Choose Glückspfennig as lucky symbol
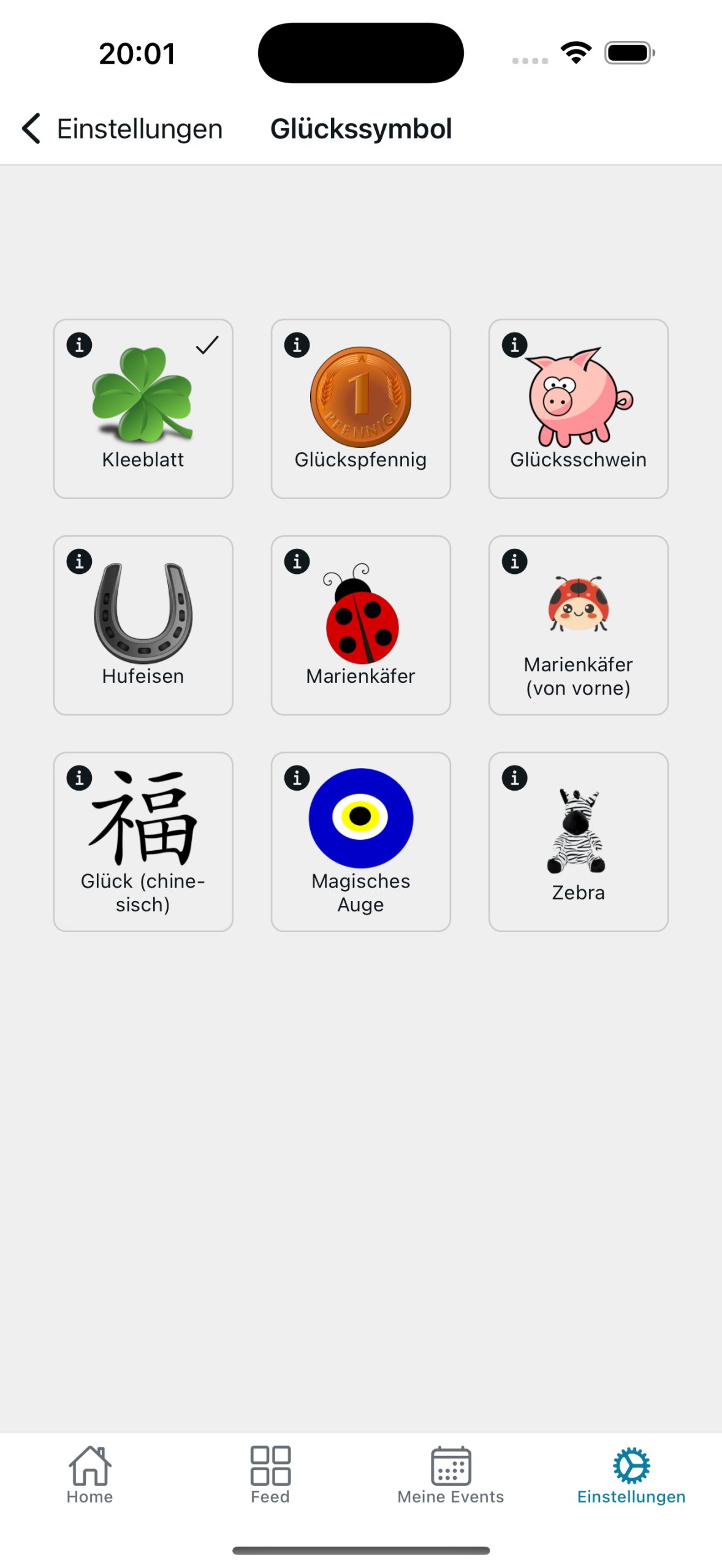 [360, 409]
